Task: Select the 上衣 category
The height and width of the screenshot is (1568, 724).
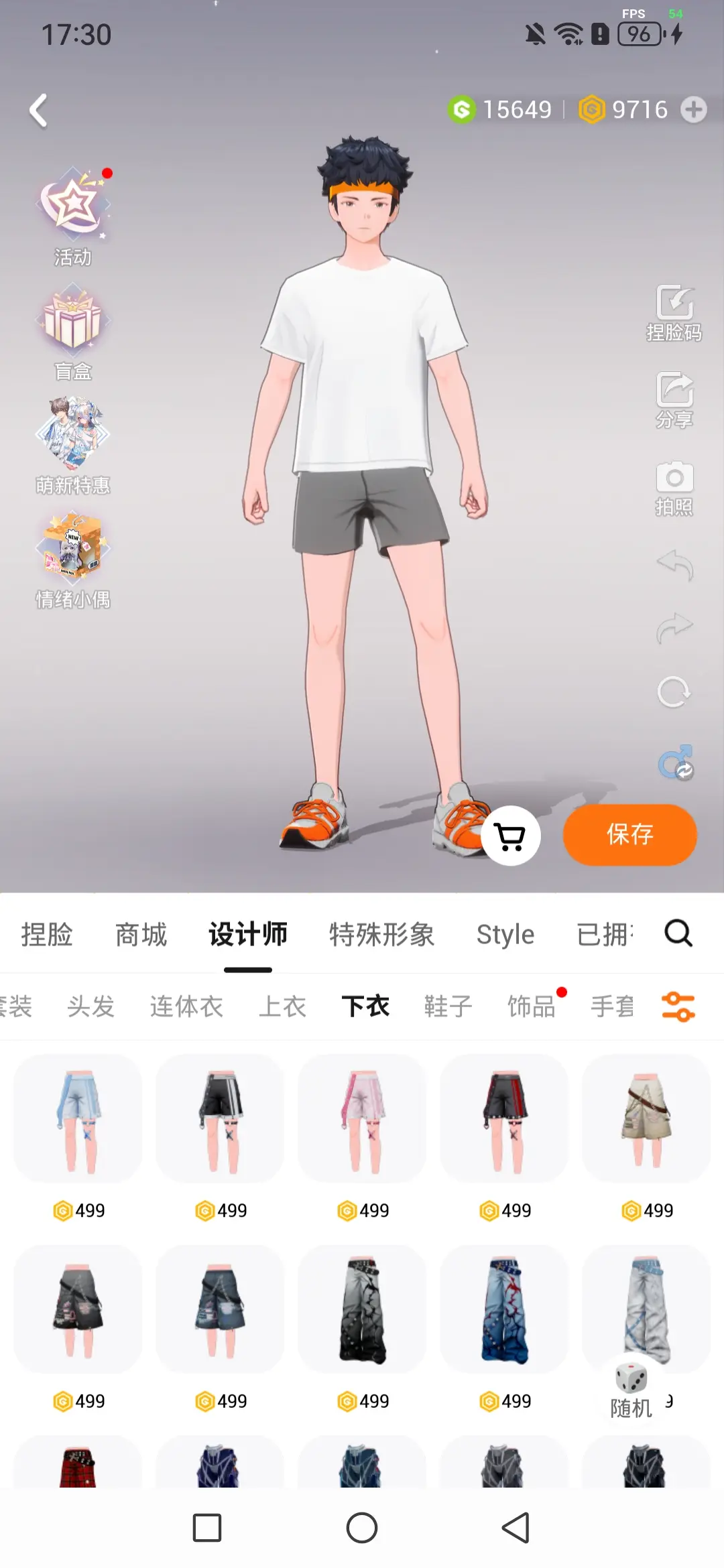Action: coord(282,1006)
